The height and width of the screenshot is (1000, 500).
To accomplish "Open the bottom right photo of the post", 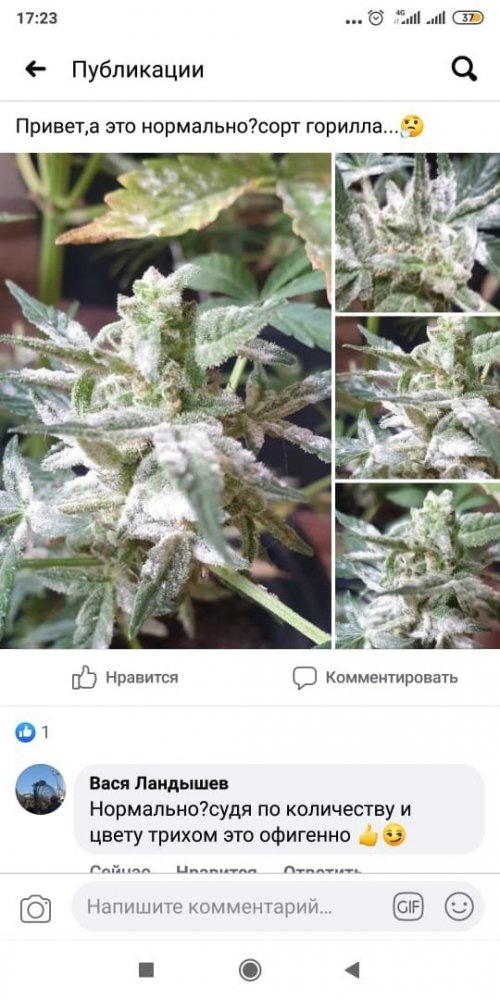I will point(418,566).
